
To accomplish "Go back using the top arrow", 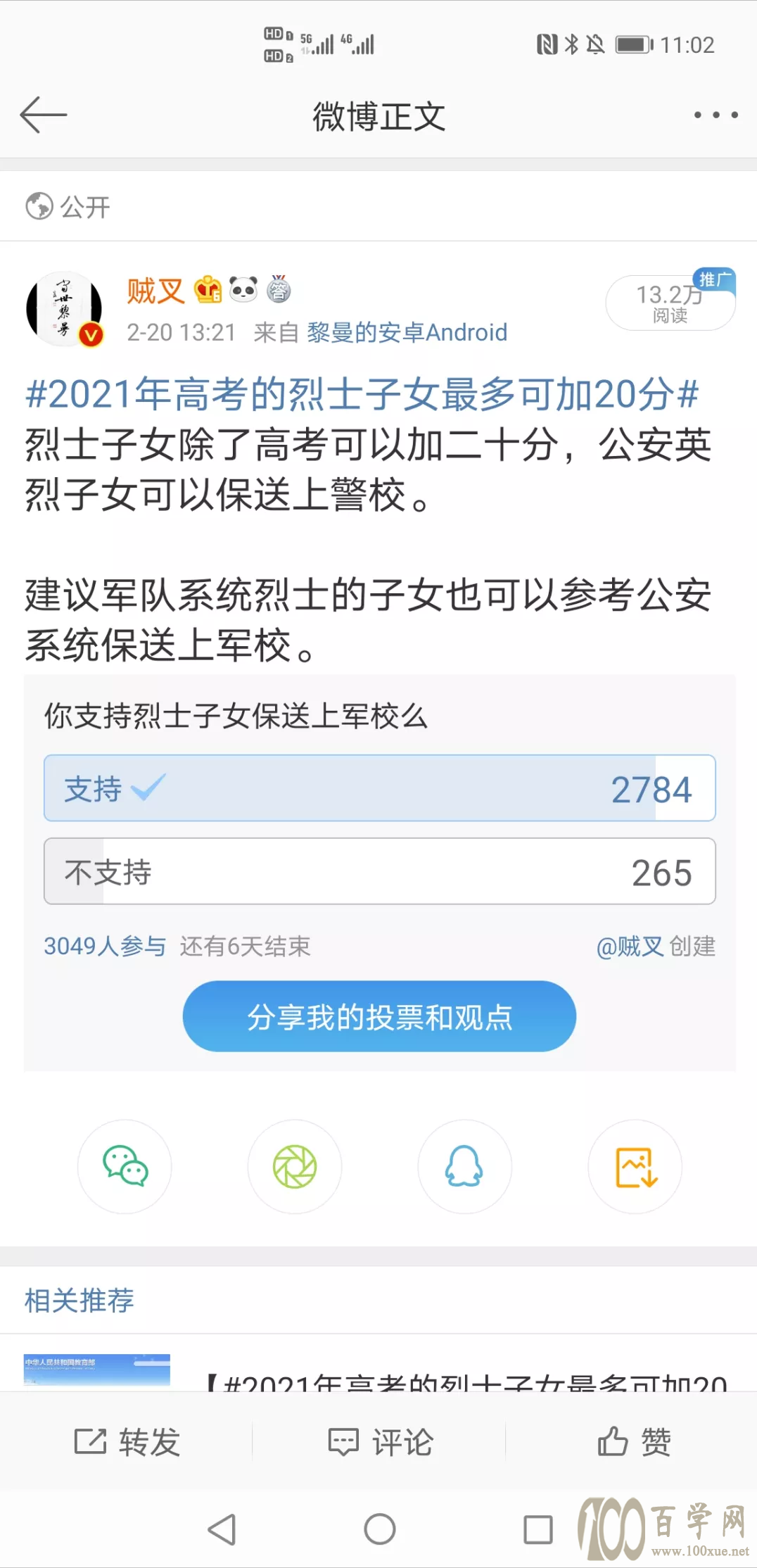I will [44, 115].
